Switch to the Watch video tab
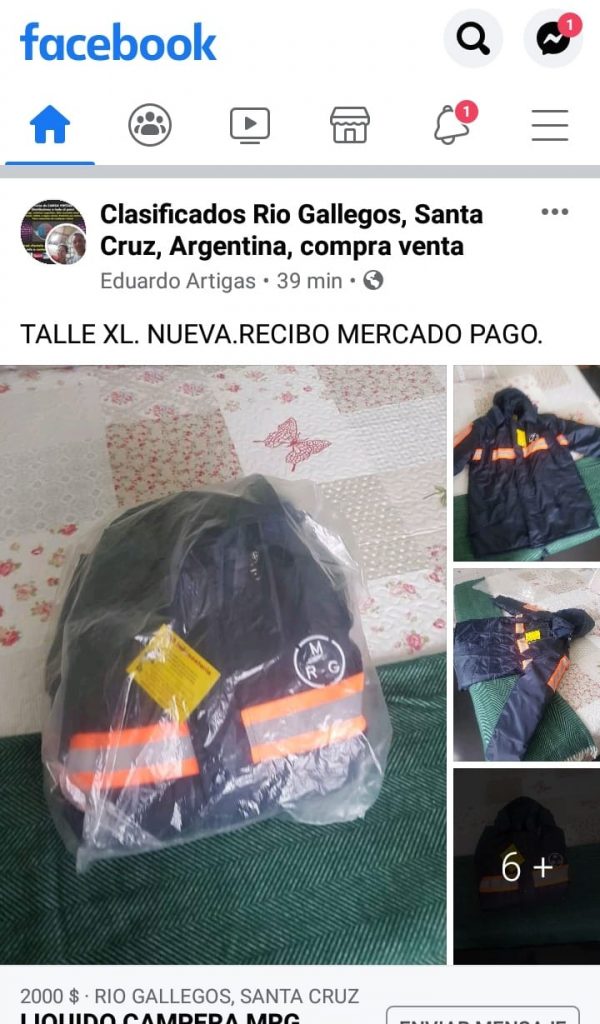The width and height of the screenshot is (600, 1024). pos(249,126)
